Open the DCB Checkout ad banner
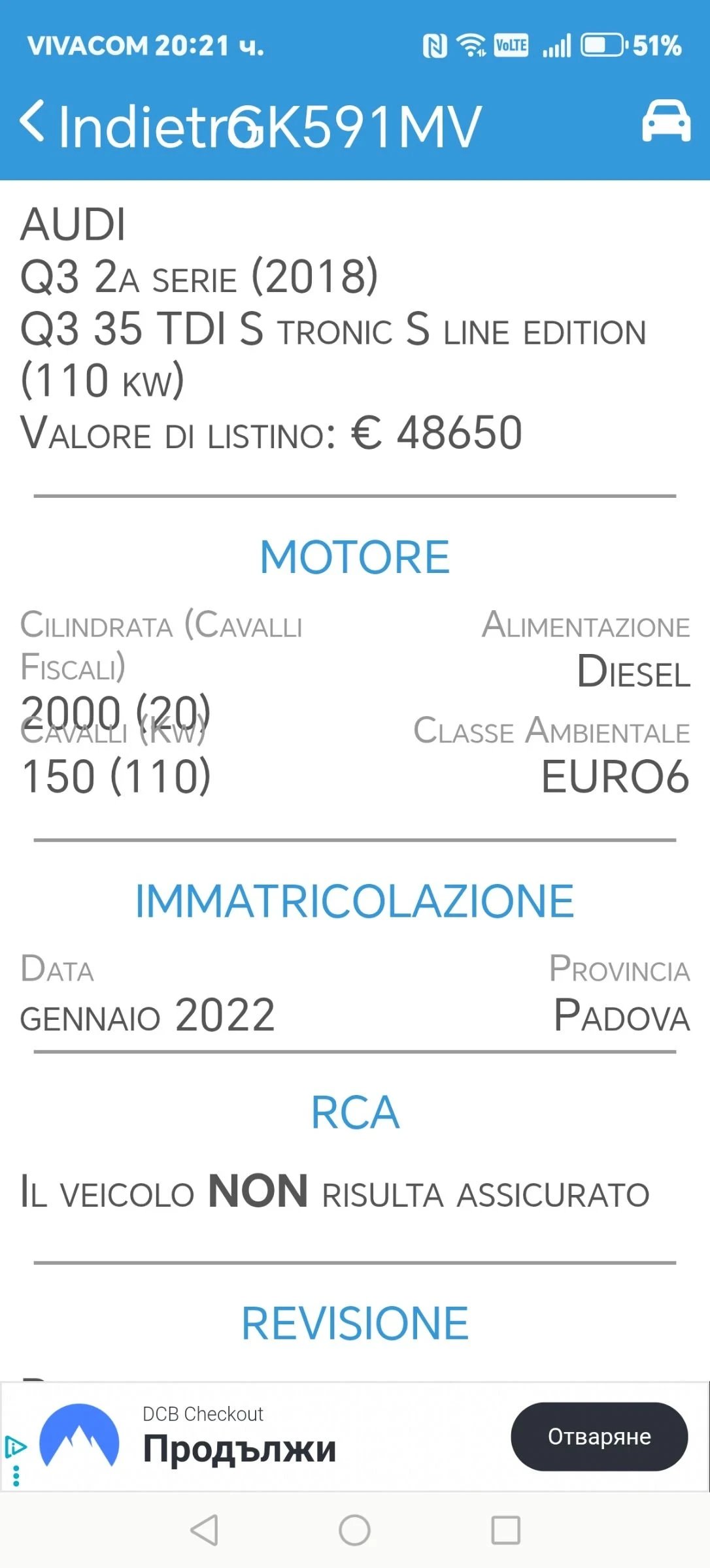 (239, 1436)
